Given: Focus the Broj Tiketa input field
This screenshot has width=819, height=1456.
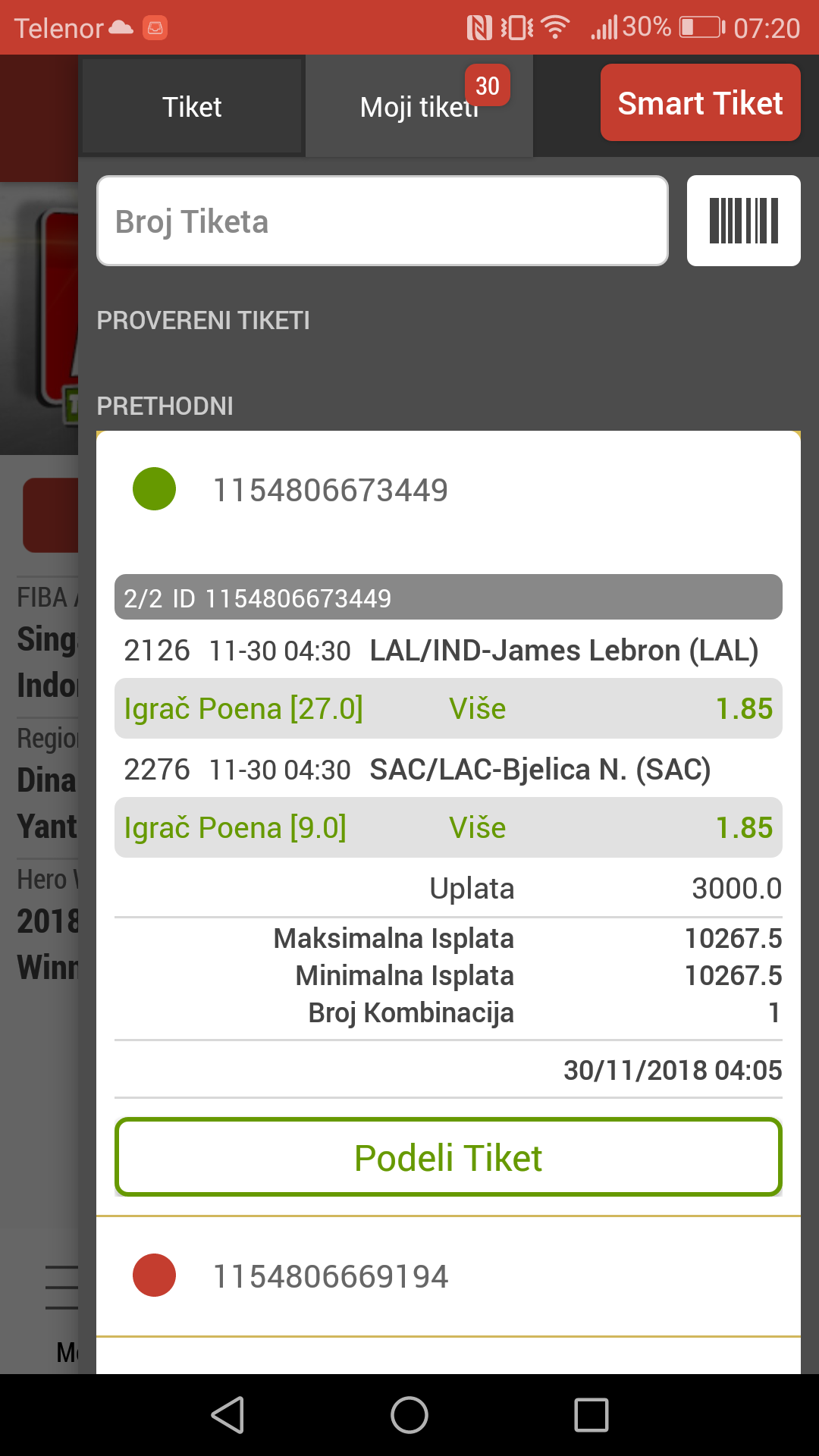Looking at the screenshot, I should [382, 221].
